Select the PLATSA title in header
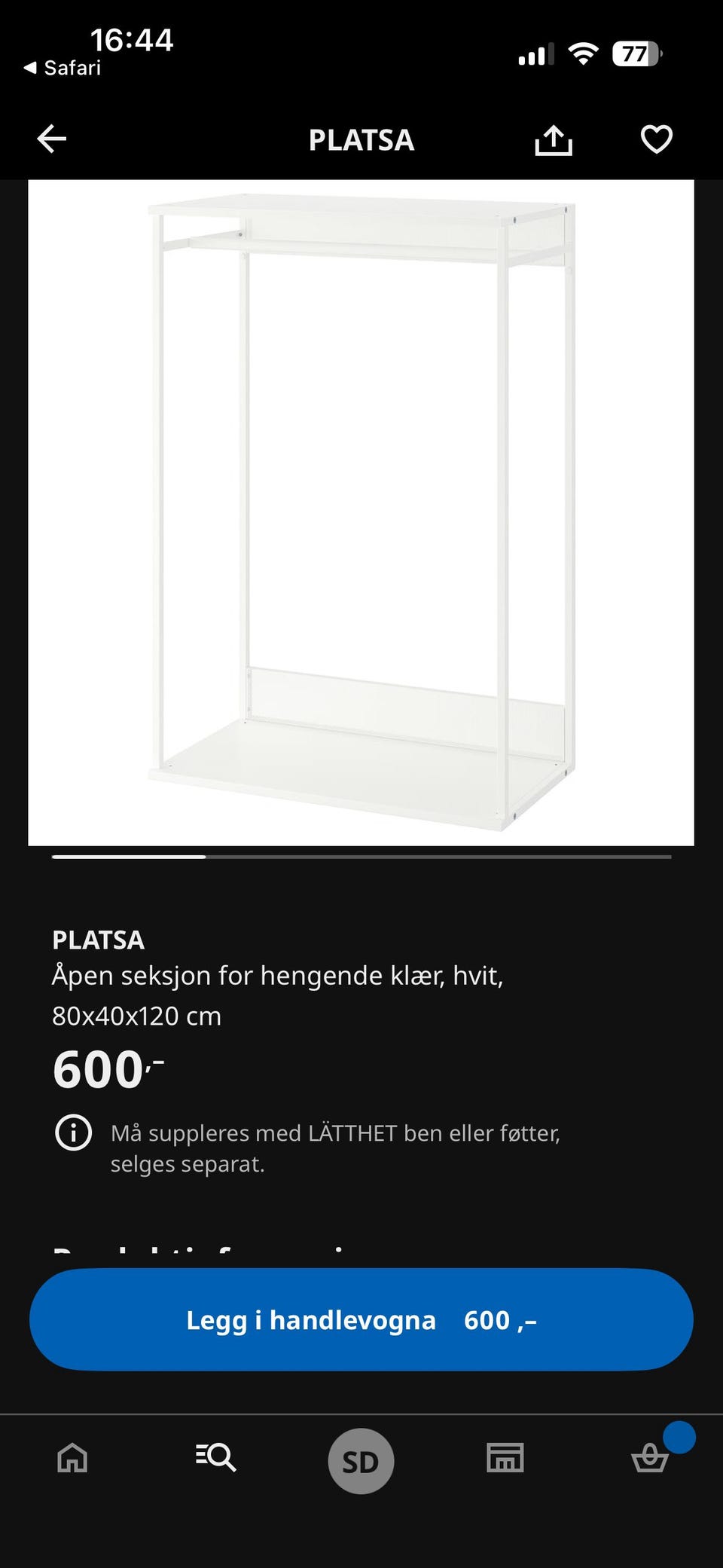Screen dimensions: 723x1568 [x=361, y=139]
